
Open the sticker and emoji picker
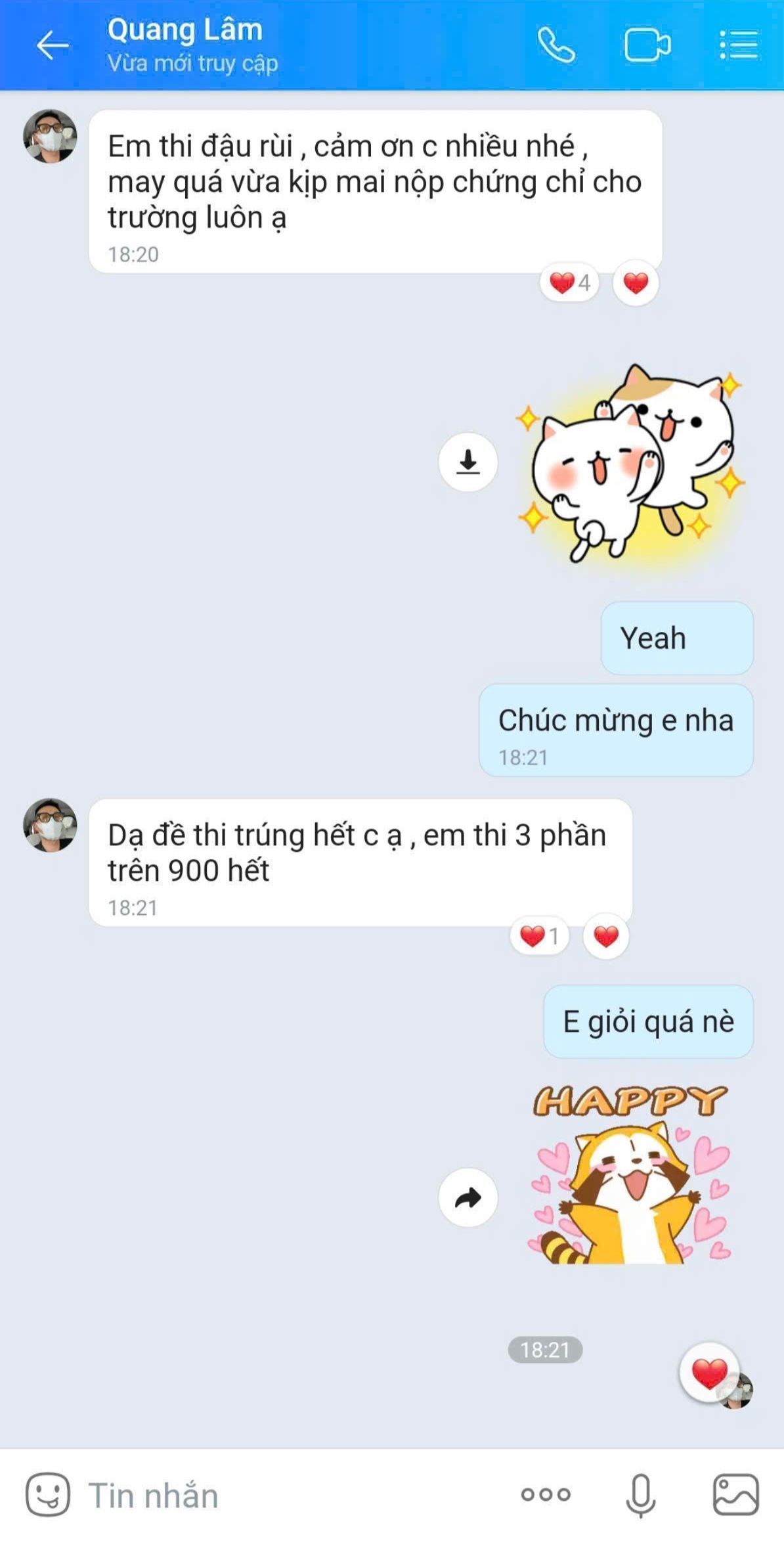pyautogui.click(x=47, y=1494)
